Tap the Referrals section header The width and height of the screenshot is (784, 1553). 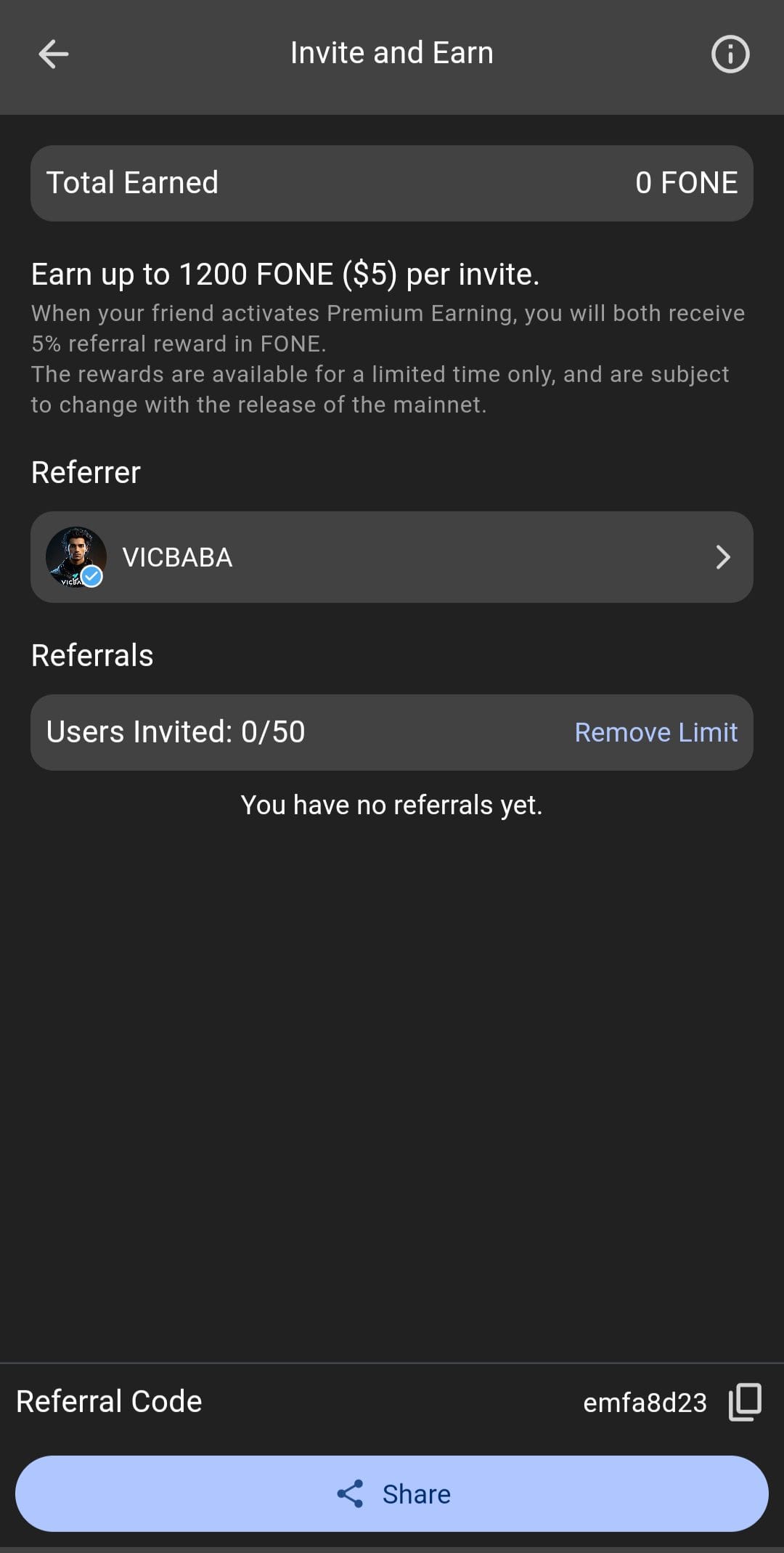(x=92, y=654)
